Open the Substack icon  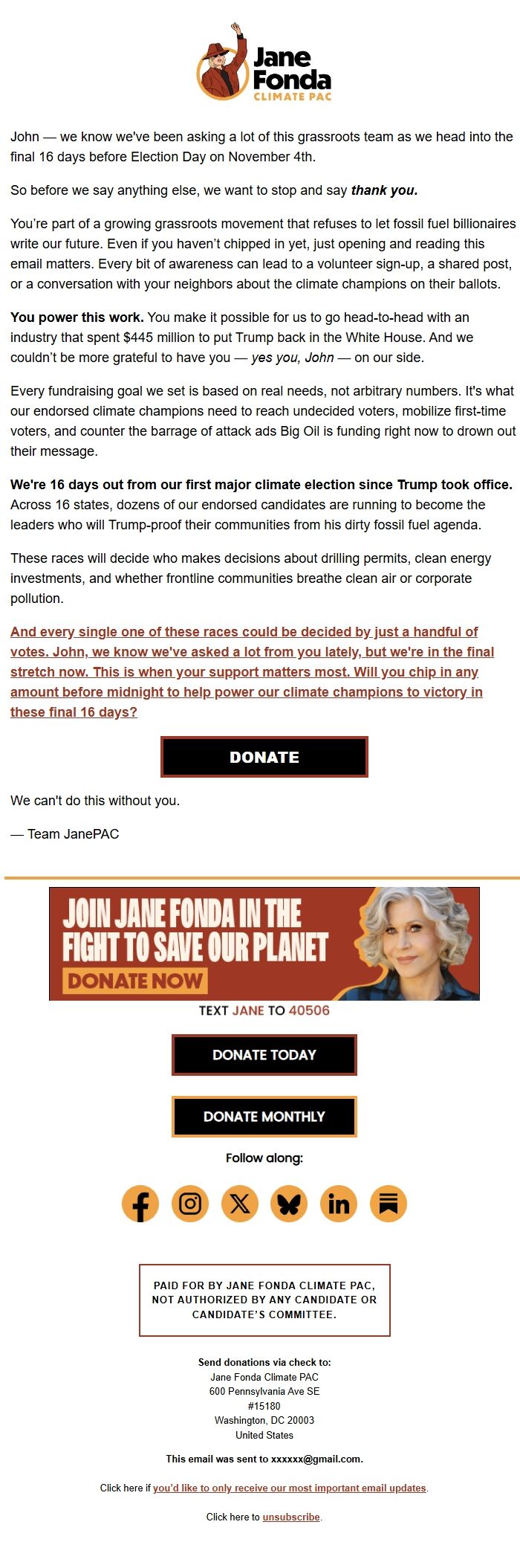pos(389,1204)
